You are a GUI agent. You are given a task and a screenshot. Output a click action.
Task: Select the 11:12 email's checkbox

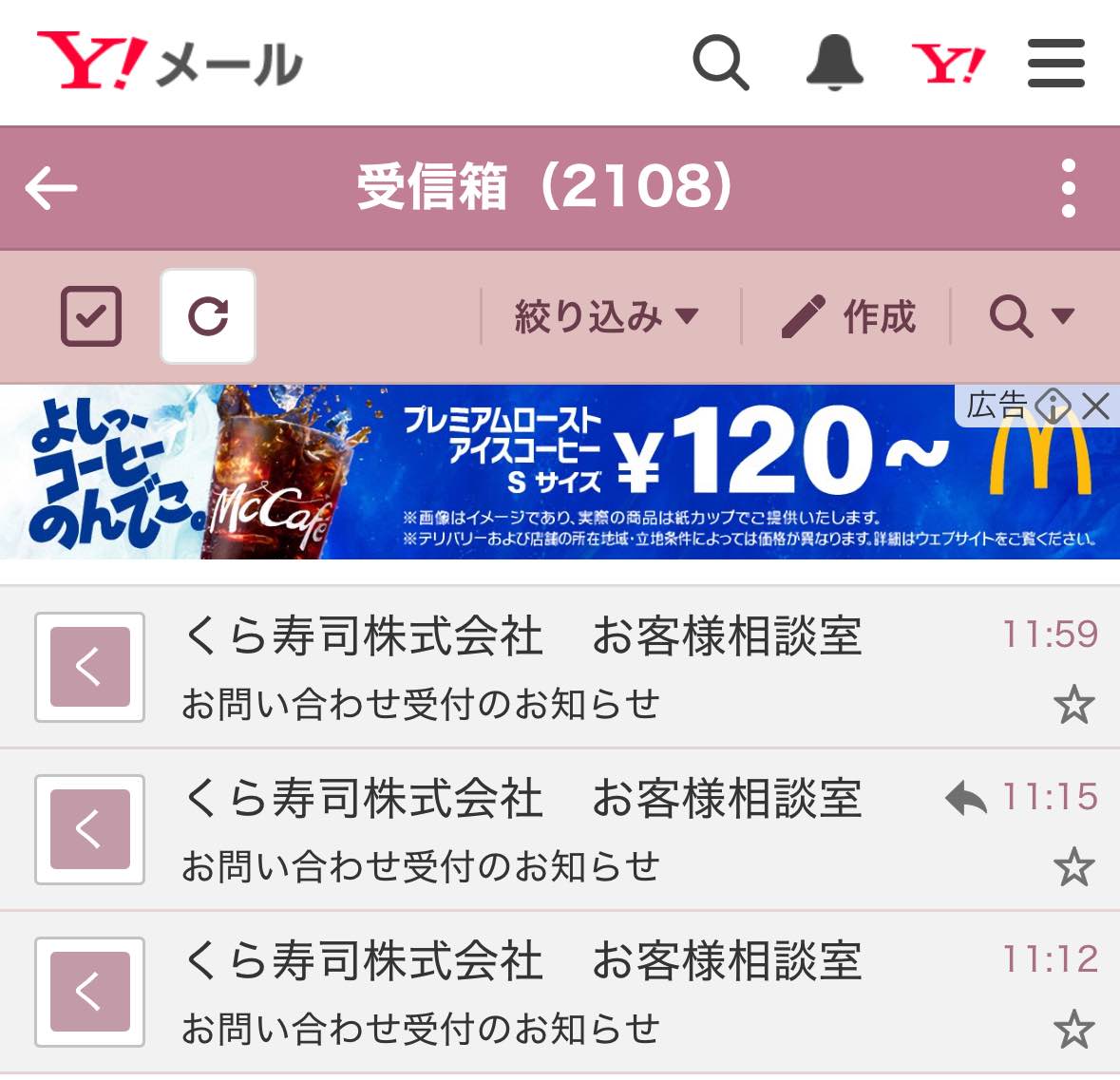tap(90, 992)
